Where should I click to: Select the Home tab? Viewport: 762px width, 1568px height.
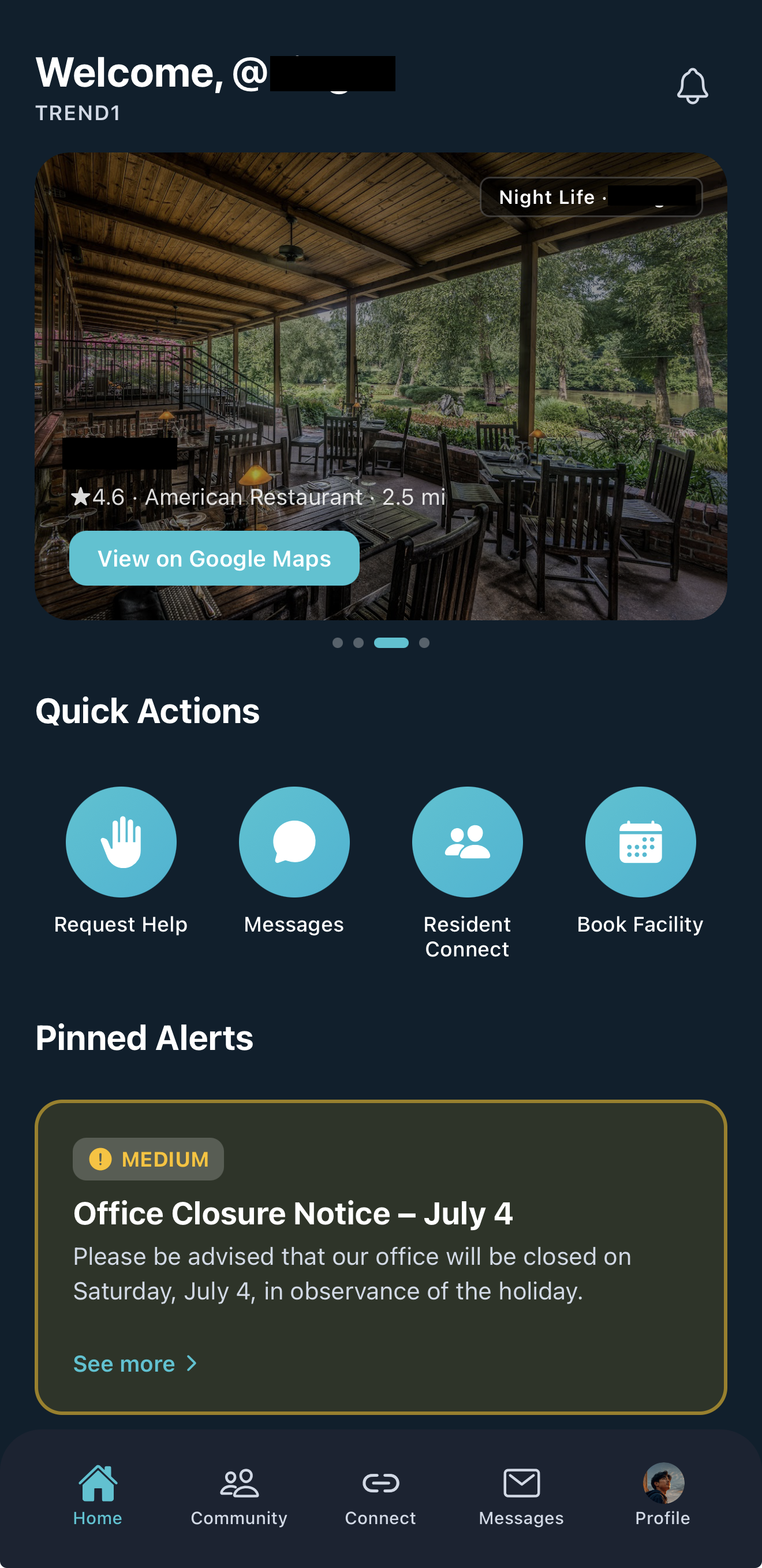coord(98,1496)
